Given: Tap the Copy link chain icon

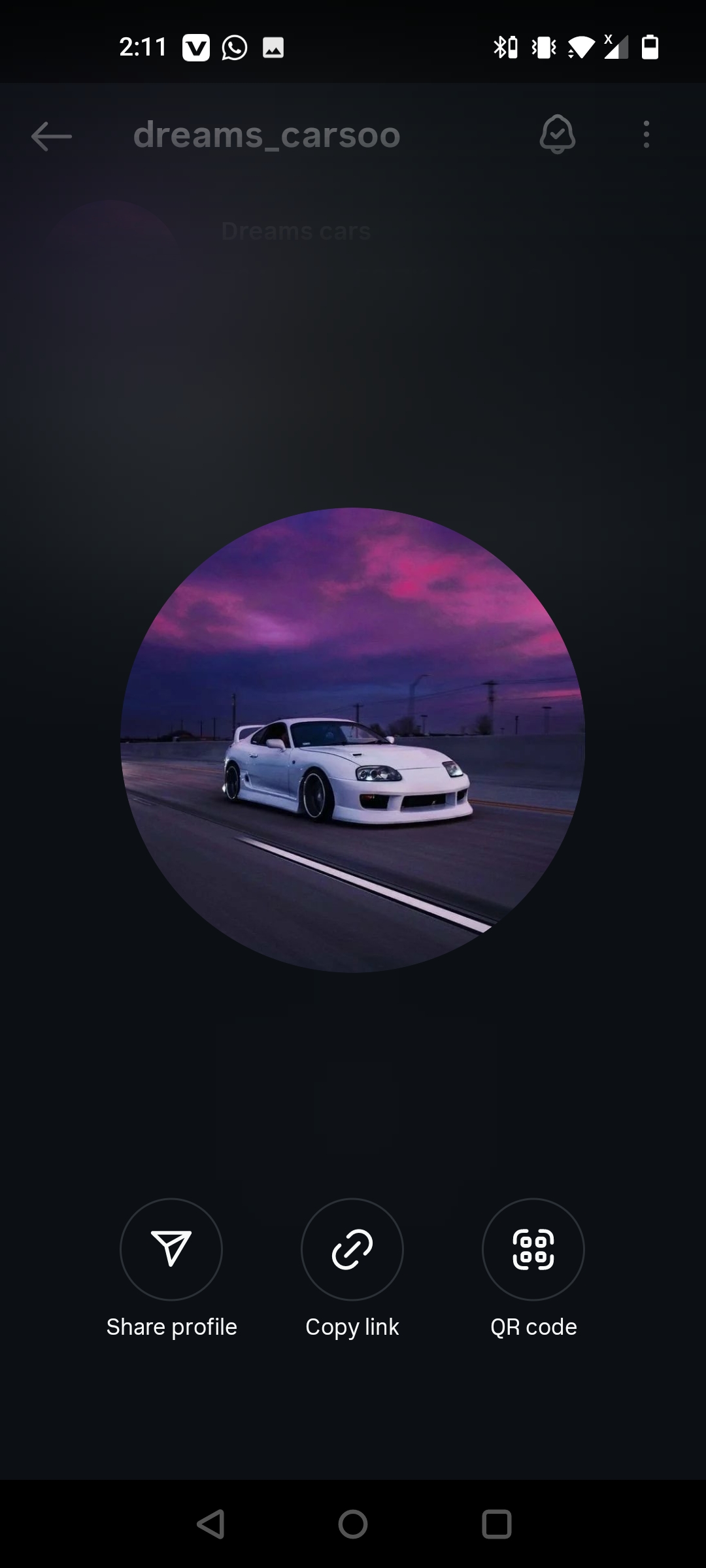Looking at the screenshot, I should 352,1250.
